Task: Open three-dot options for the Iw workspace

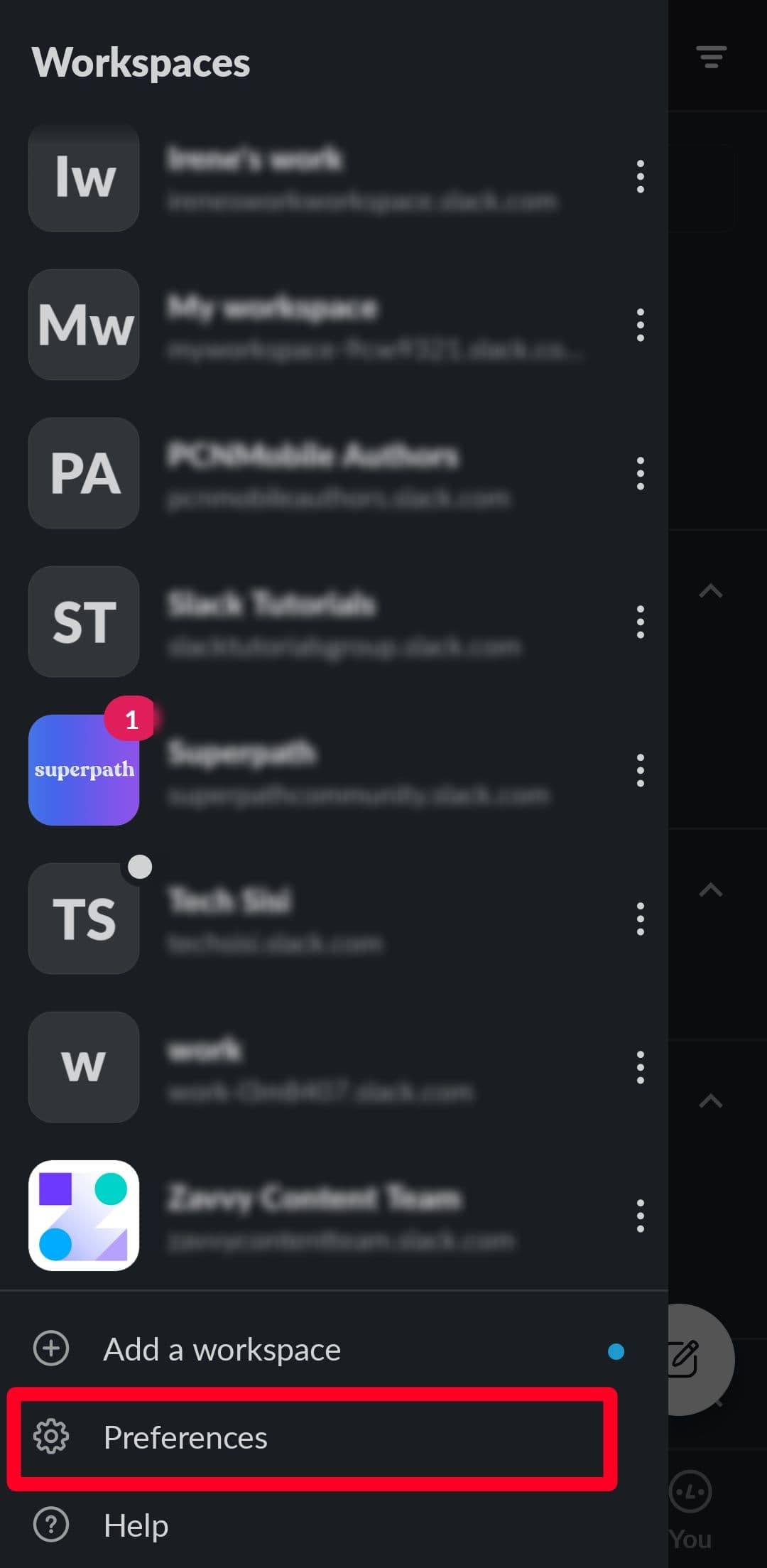Action: (x=640, y=177)
